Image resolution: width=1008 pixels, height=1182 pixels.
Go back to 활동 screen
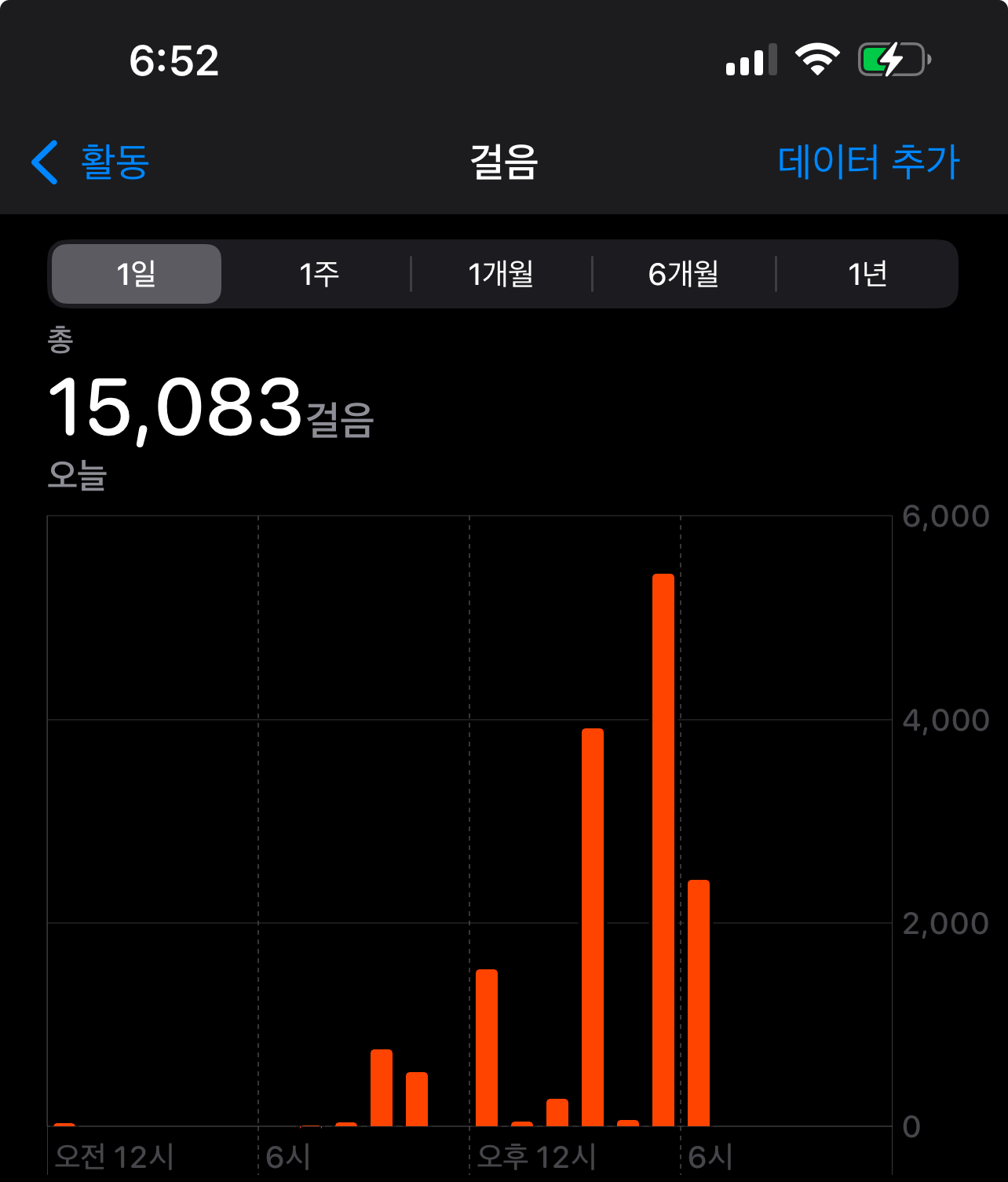90,162
